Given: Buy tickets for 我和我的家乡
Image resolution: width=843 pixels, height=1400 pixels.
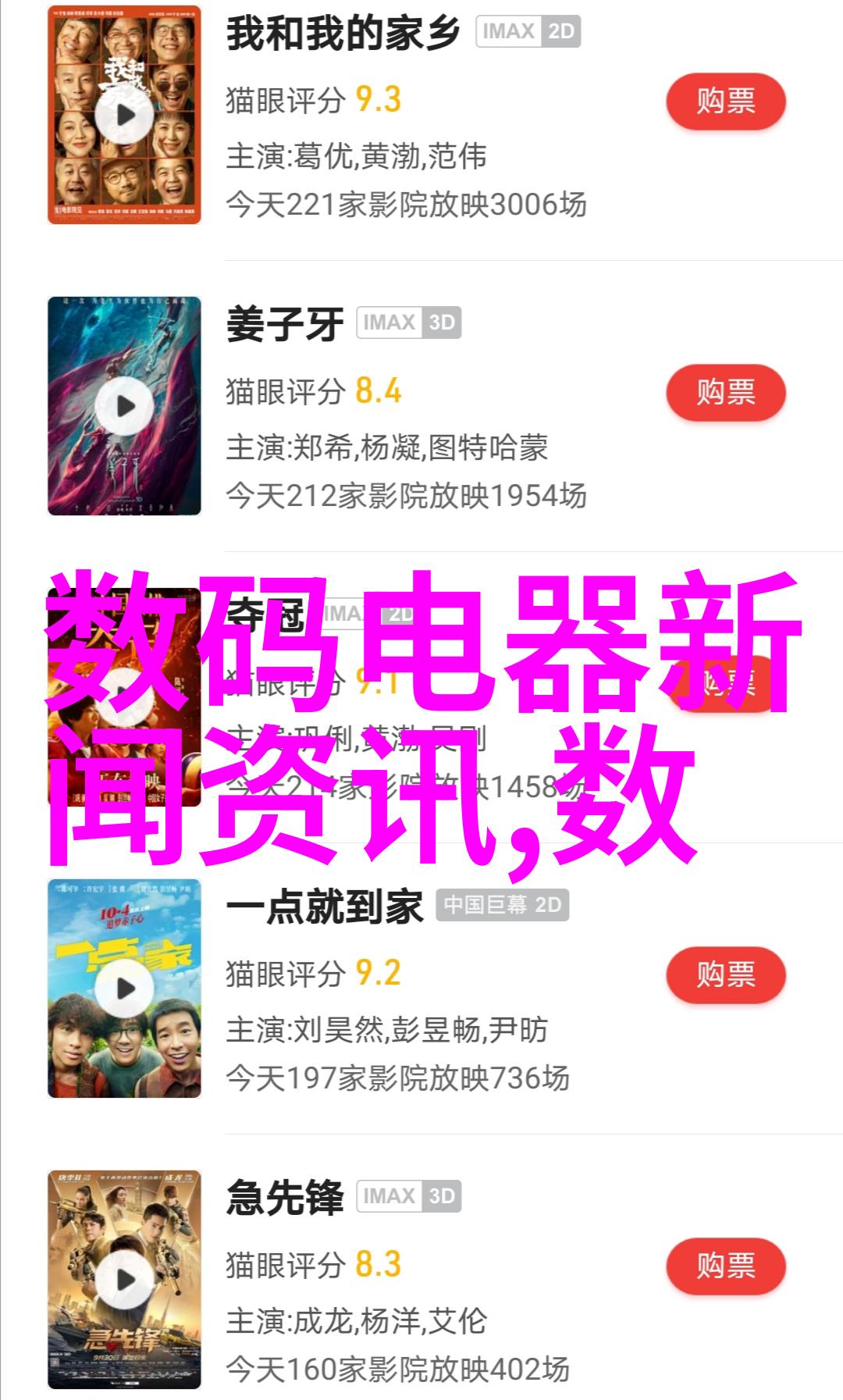Looking at the screenshot, I should pos(725,102).
